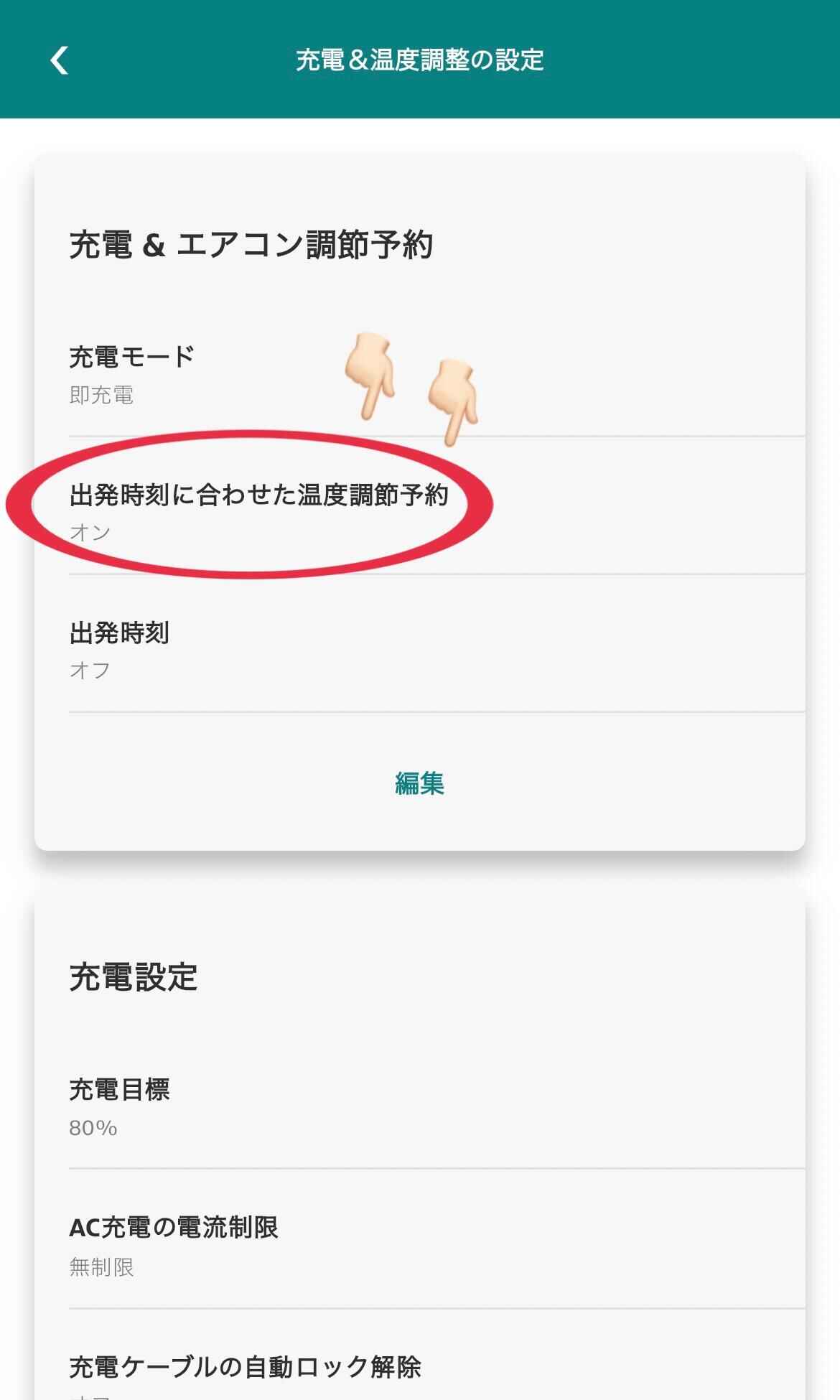Go back using the header arrow
840x1400 pixels.
coord(60,60)
